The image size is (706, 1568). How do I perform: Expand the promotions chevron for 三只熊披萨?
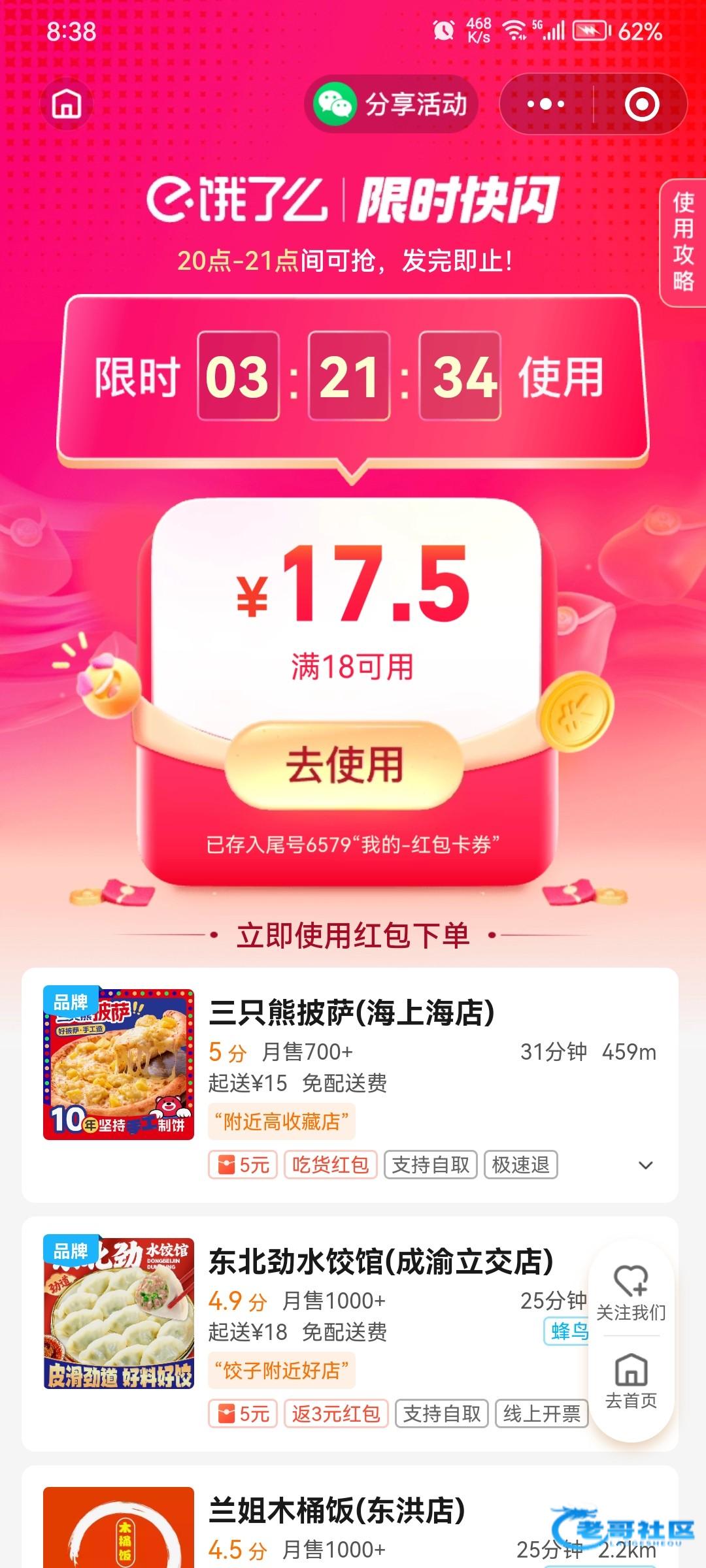(x=645, y=1165)
